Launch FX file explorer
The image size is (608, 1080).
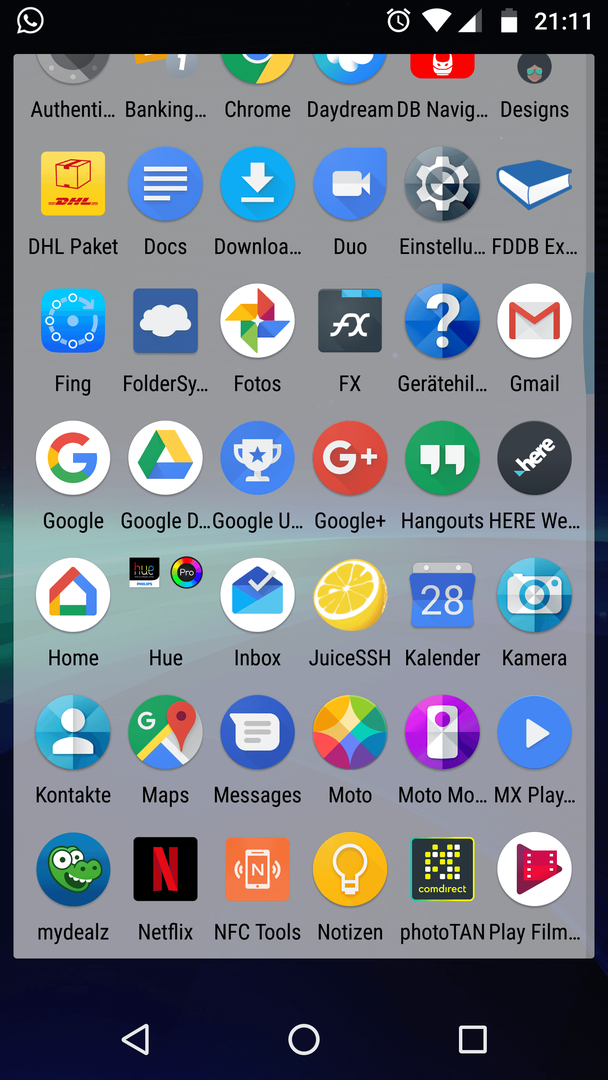(x=350, y=322)
